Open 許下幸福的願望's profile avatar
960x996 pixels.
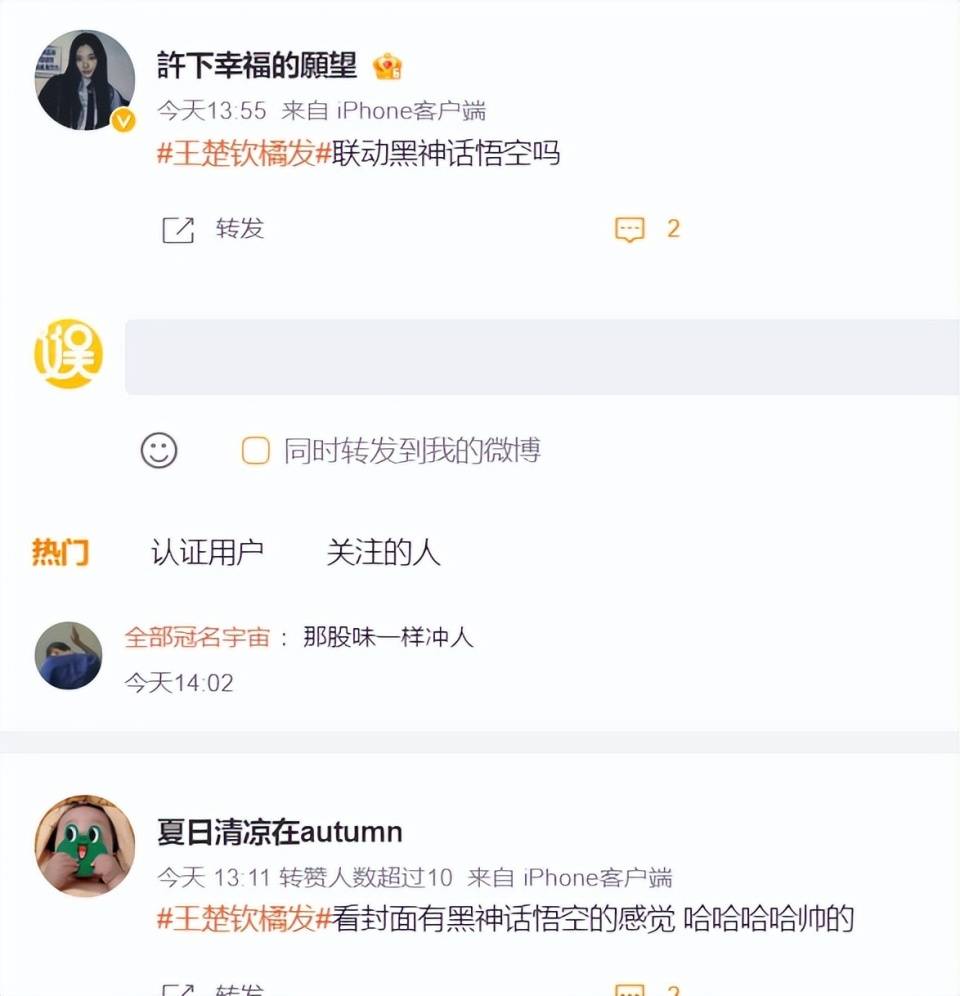[84, 81]
